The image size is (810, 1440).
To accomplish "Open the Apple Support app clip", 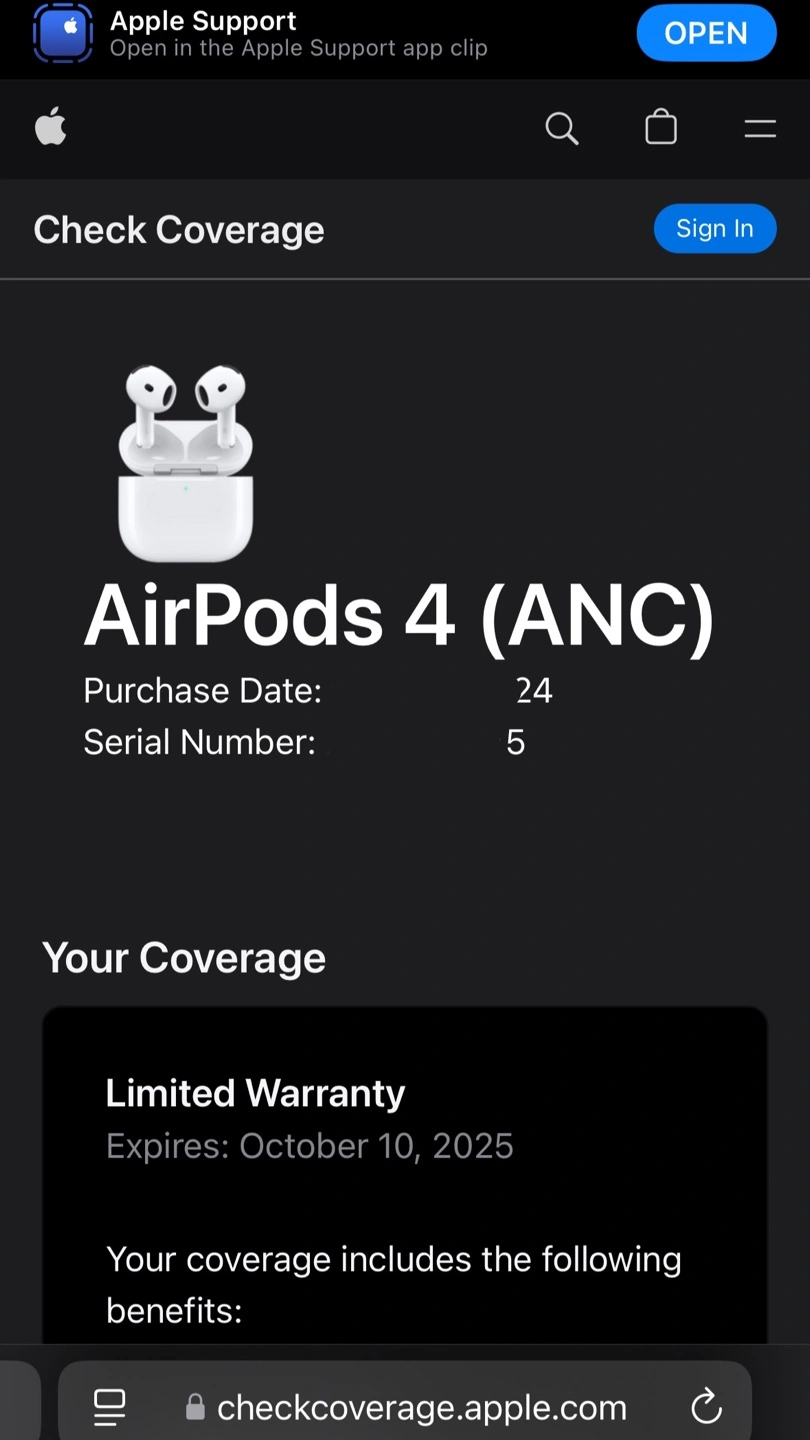I will [x=706, y=33].
